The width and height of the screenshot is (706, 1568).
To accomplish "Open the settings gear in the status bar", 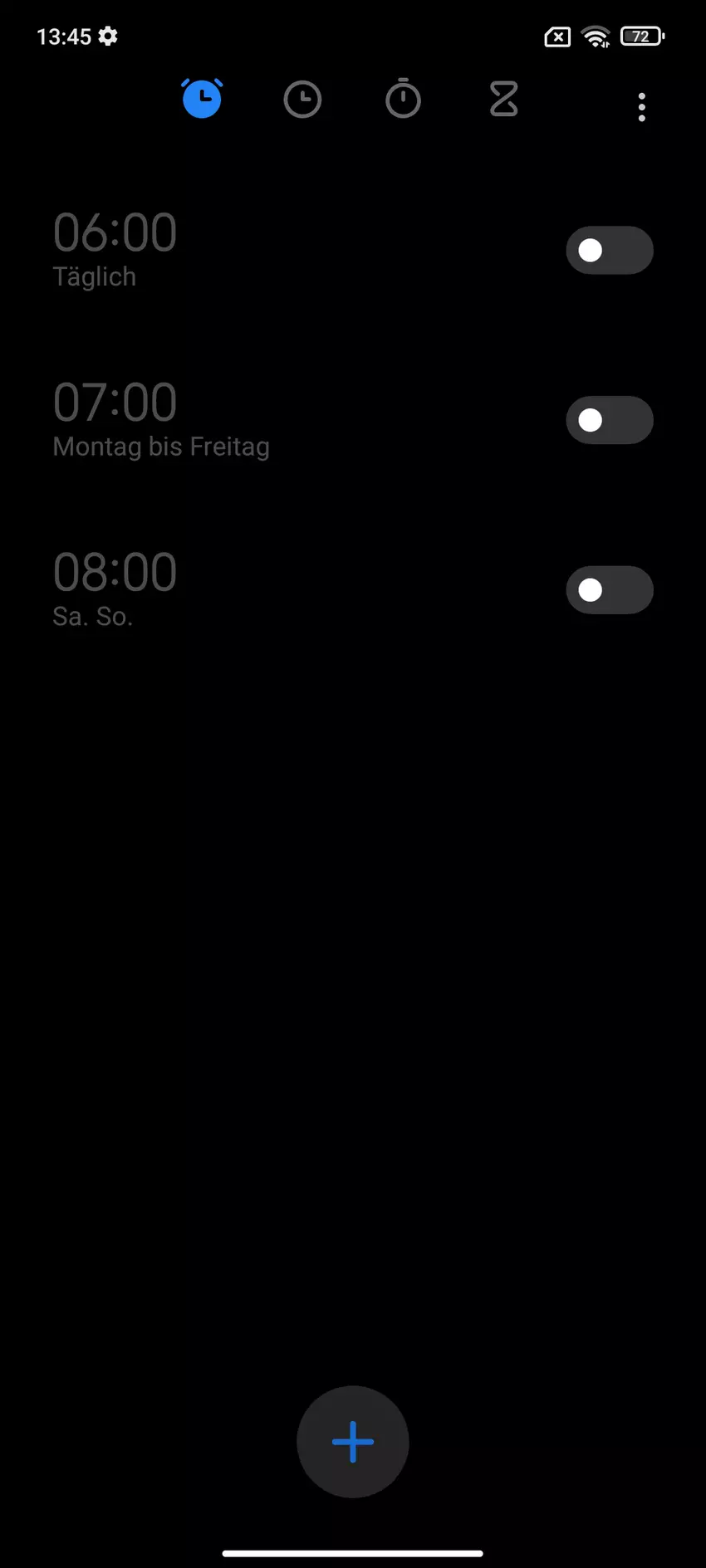I will tap(108, 36).
